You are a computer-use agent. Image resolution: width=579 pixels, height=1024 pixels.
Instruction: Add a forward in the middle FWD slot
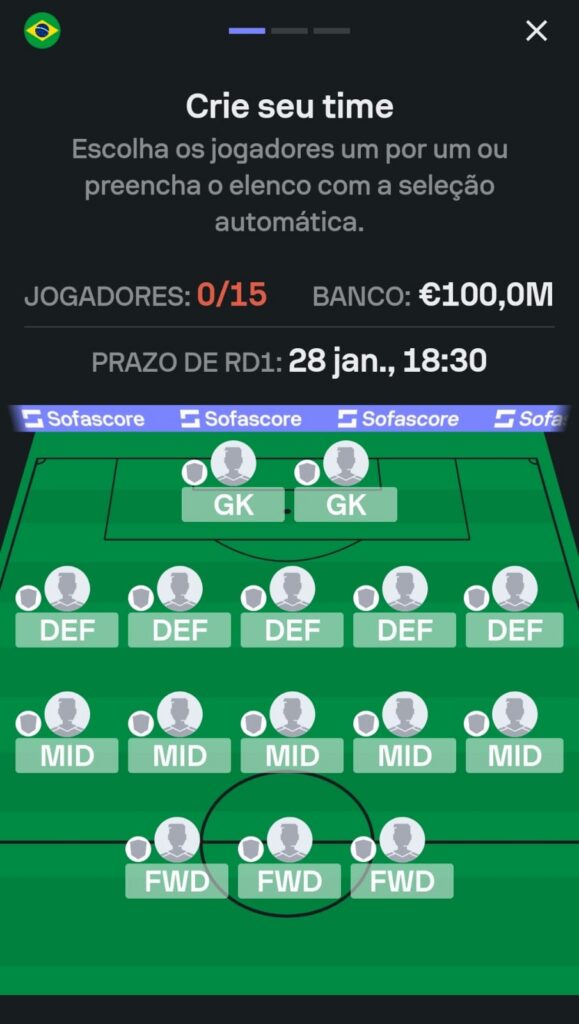pyautogui.click(x=289, y=857)
